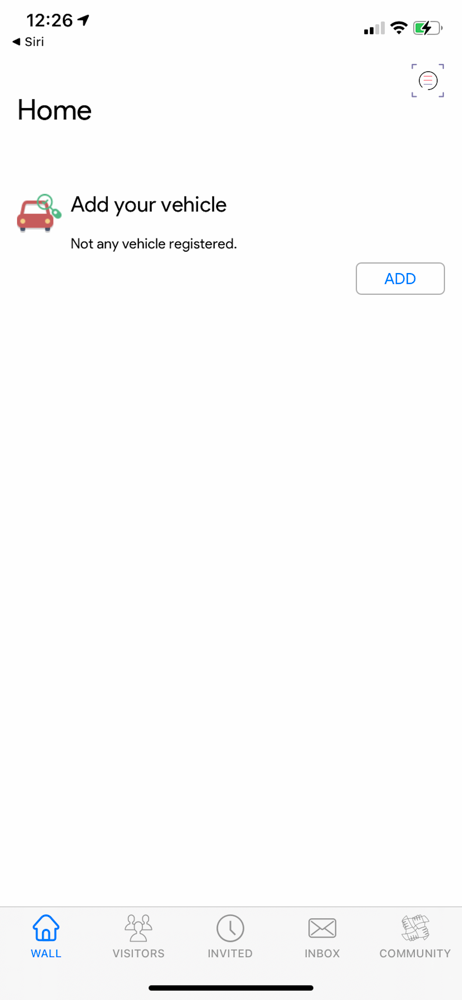Return to Siri via status bar link
Image resolution: width=462 pixels, height=1000 pixels.
coord(28,42)
